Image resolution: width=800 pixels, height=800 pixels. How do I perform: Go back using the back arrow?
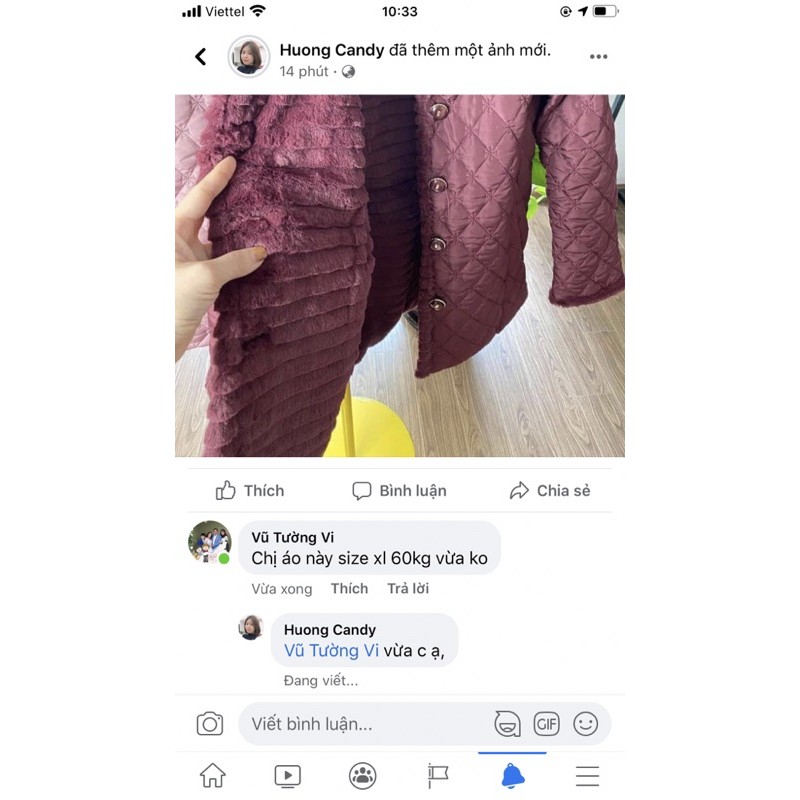coord(201,57)
